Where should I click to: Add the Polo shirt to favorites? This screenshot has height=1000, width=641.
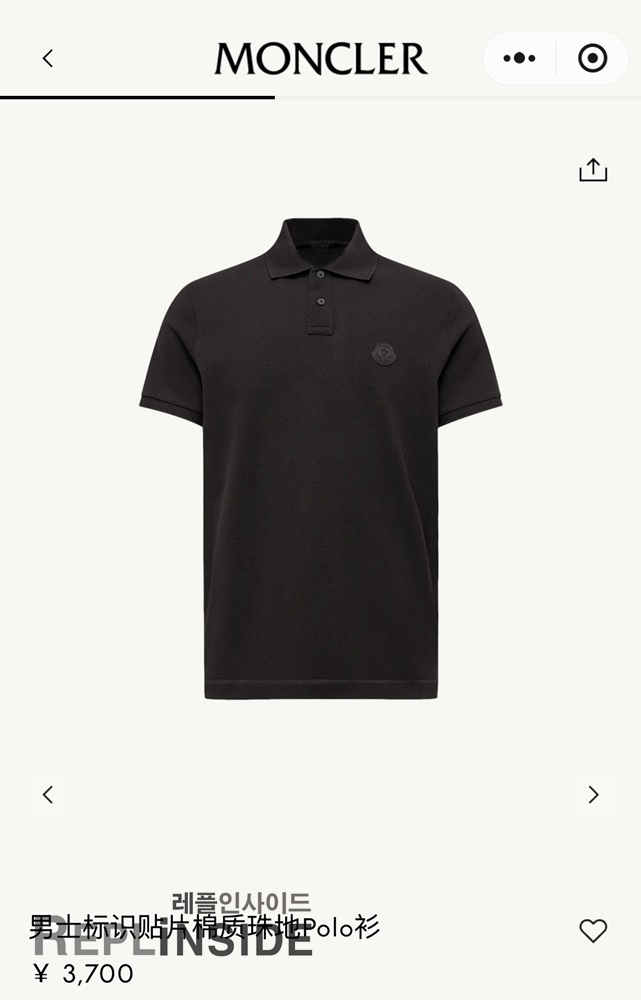pos(593,931)
